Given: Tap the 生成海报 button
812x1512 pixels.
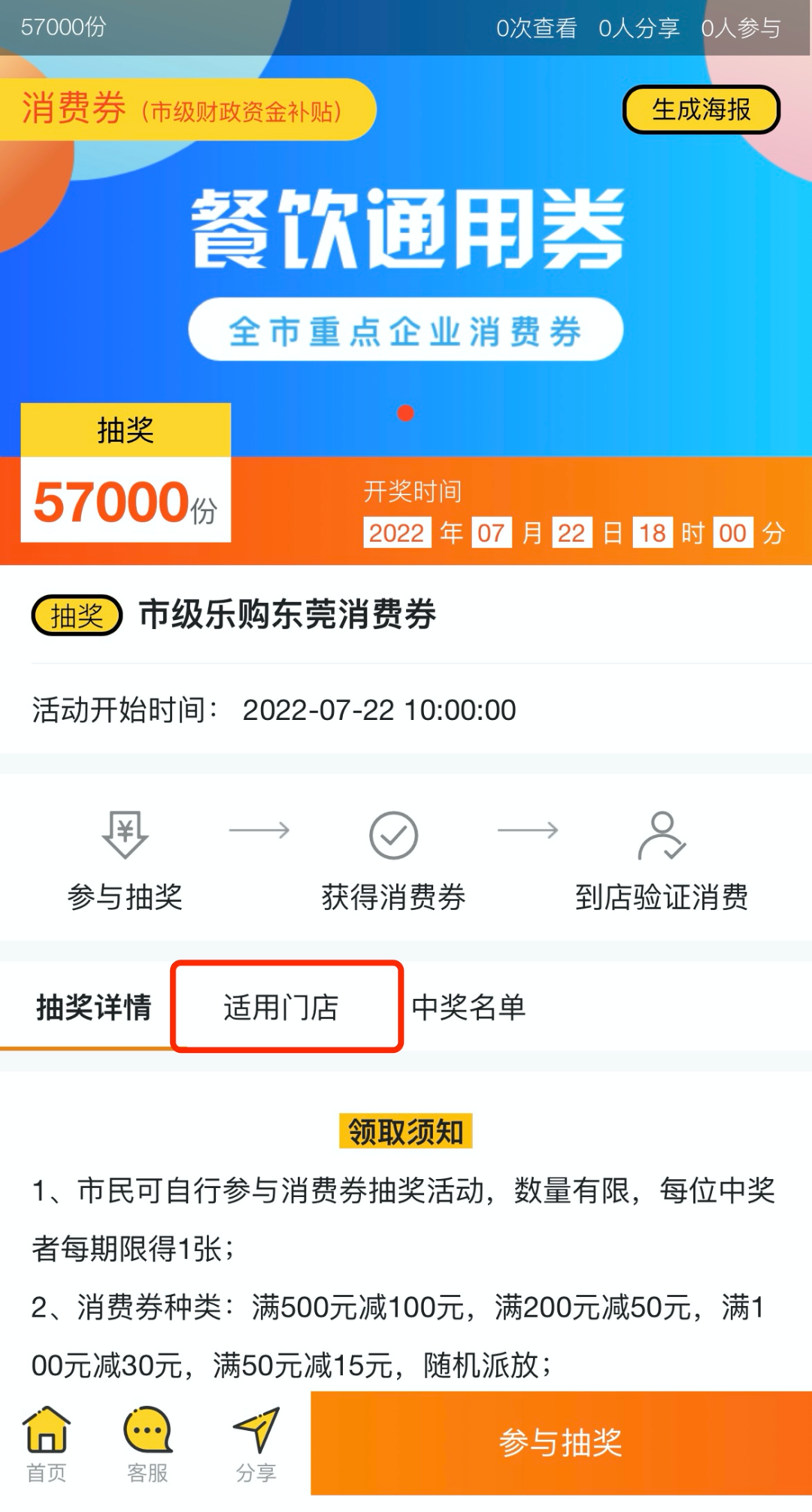Looking at the screenshot, I should pyautogui.click(x=701, y=110).
